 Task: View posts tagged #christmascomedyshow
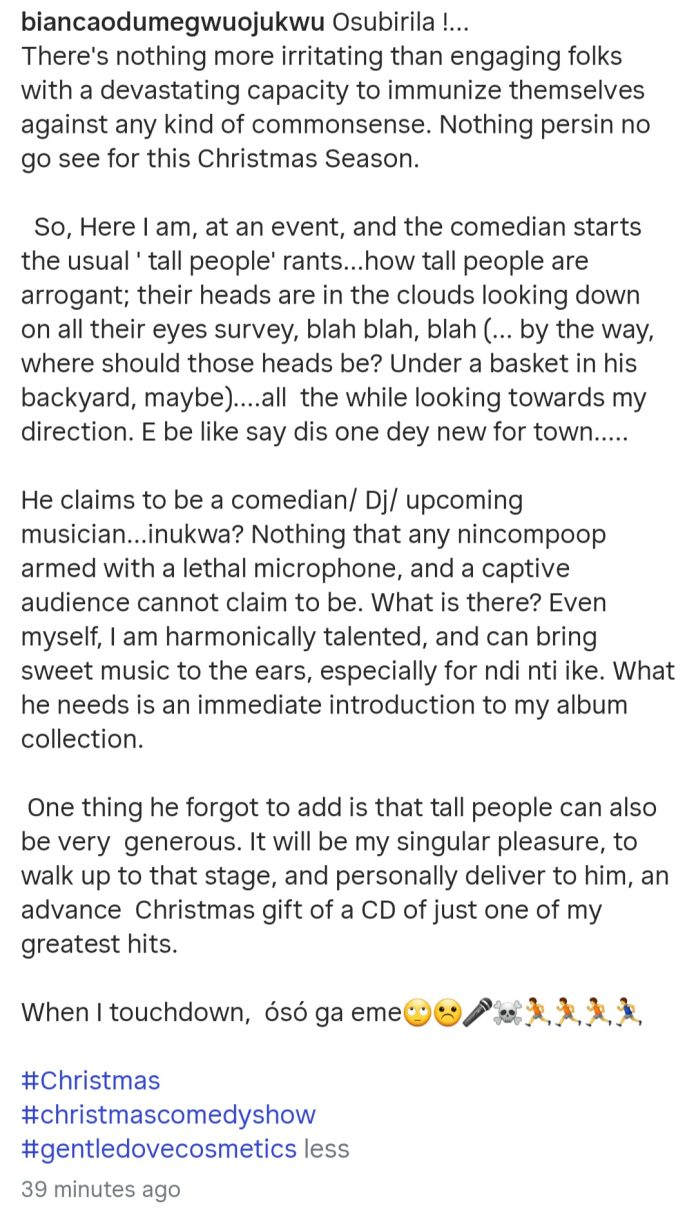pos(168,1114)
